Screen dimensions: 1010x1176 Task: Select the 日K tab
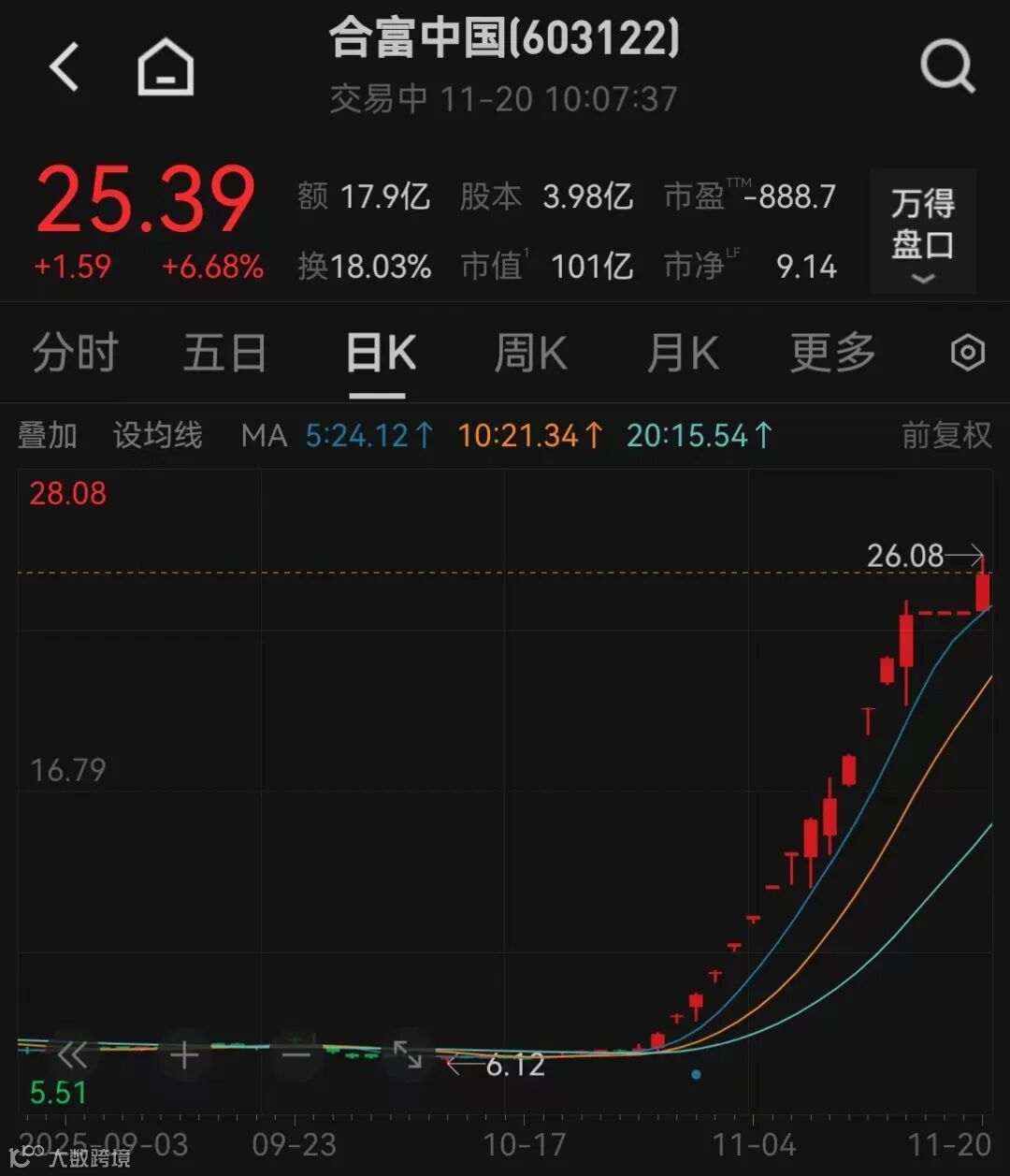(x=381, y=354)
